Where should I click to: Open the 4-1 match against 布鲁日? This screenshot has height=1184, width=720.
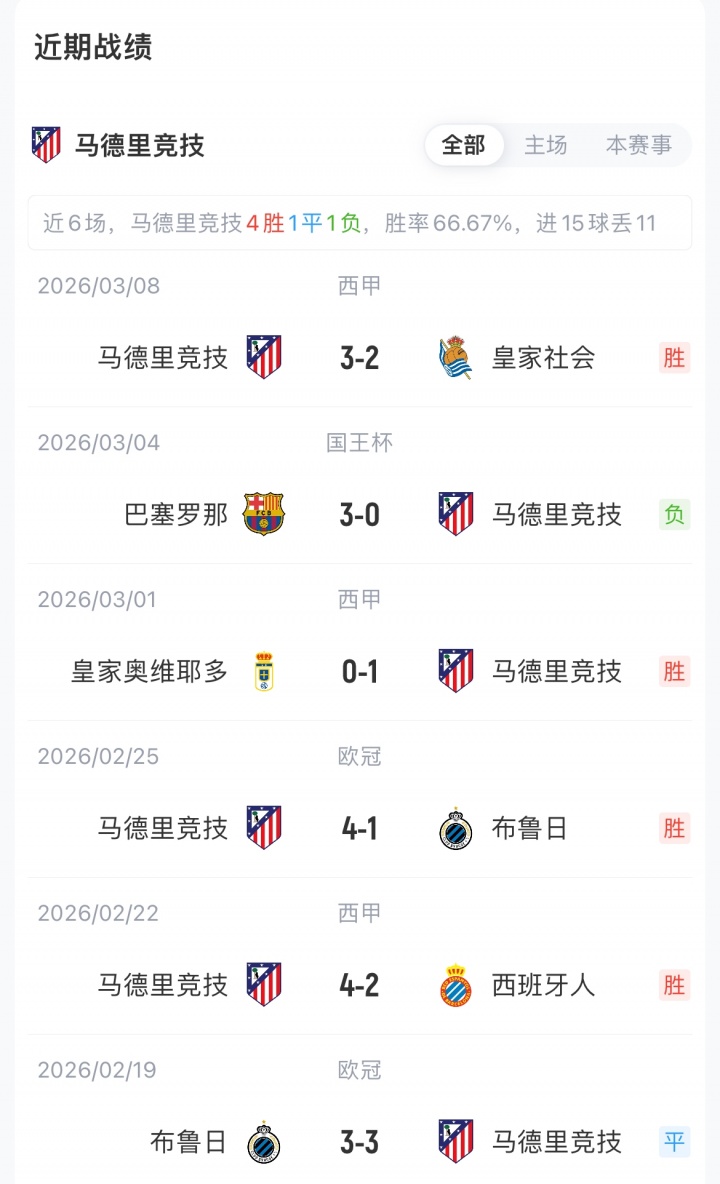coord(360,828)
